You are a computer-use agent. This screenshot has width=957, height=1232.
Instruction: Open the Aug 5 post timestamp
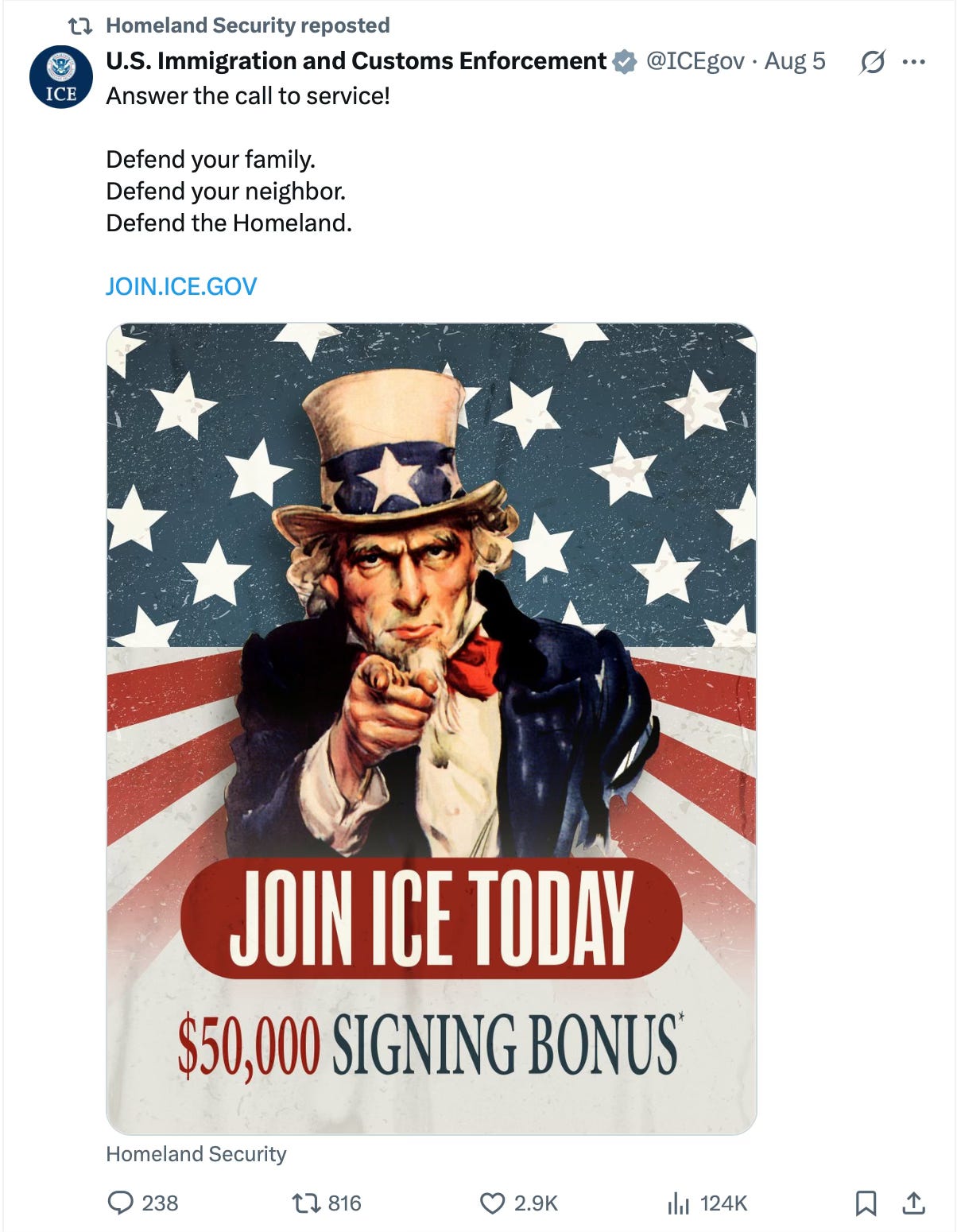[x=795, y=61]
